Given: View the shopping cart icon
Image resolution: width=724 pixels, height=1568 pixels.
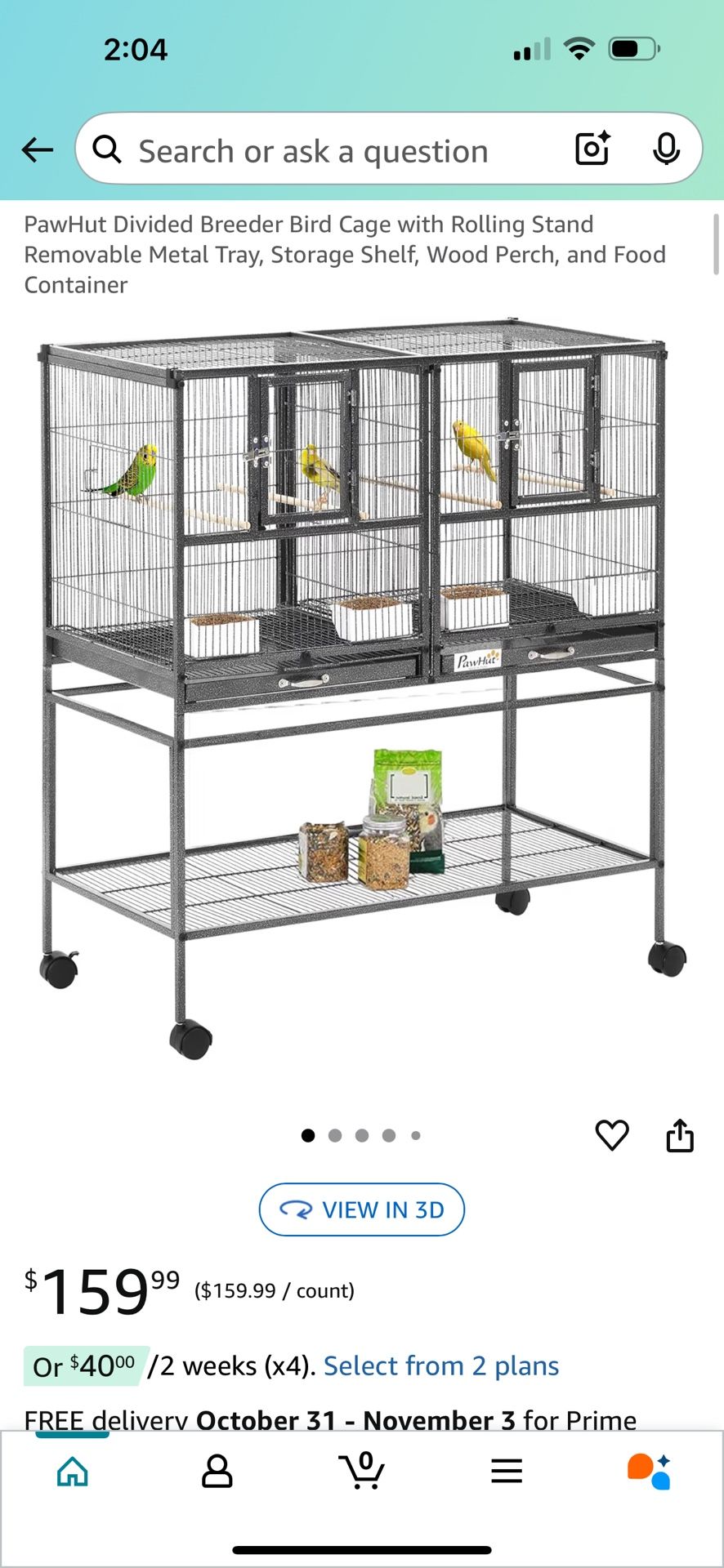Looking at the screenshot, I should 362,1472.
